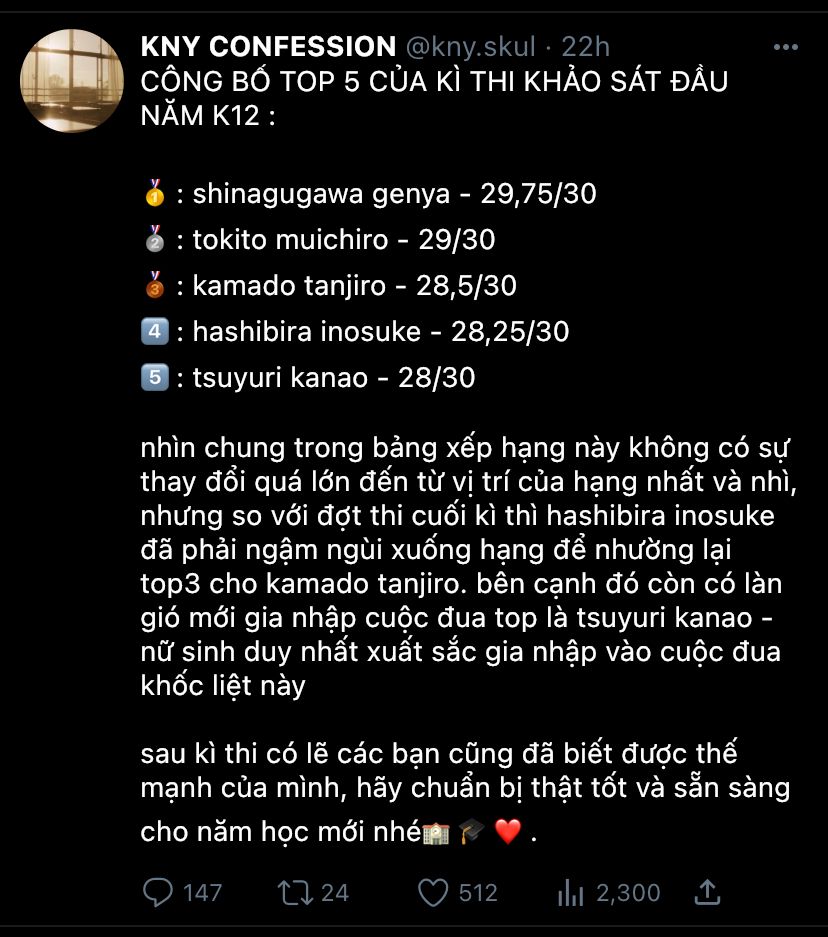Open KNY CONFESSION's profile picture
Screen dimensions: 828x937
pyautogui.click(x=72, y=81)
